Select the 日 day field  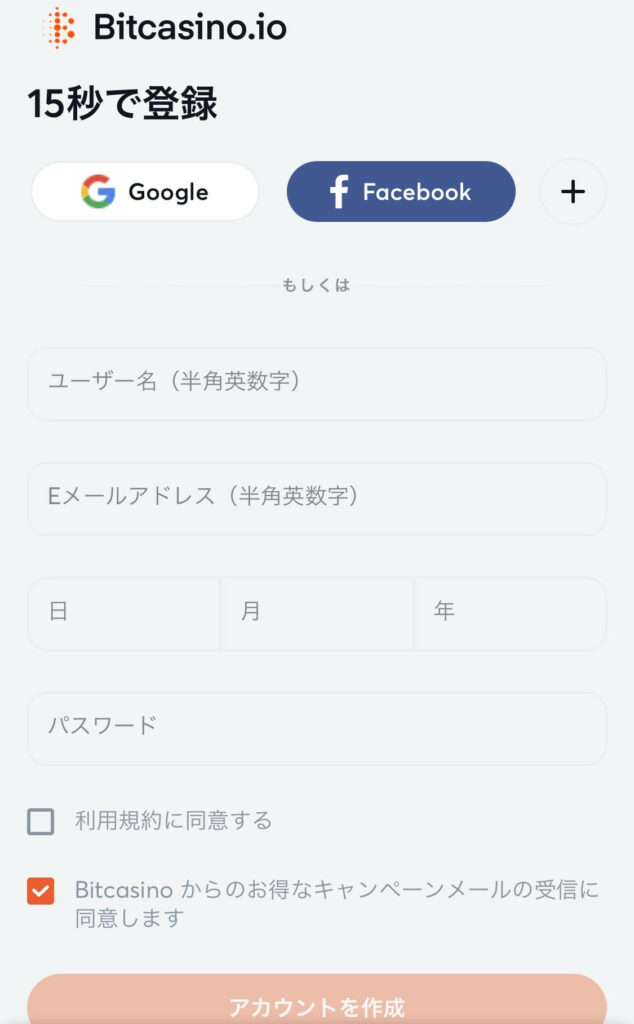[124, 613]
